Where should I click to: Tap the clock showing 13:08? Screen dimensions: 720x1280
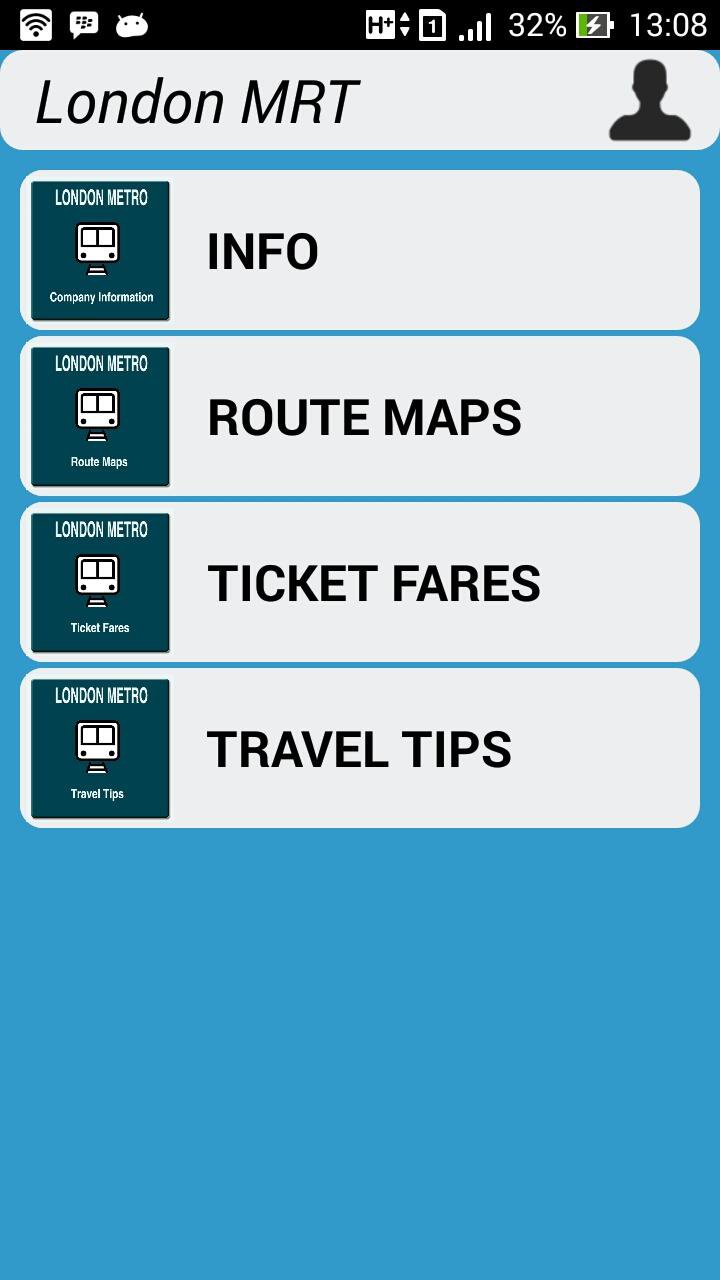(670, 22)
